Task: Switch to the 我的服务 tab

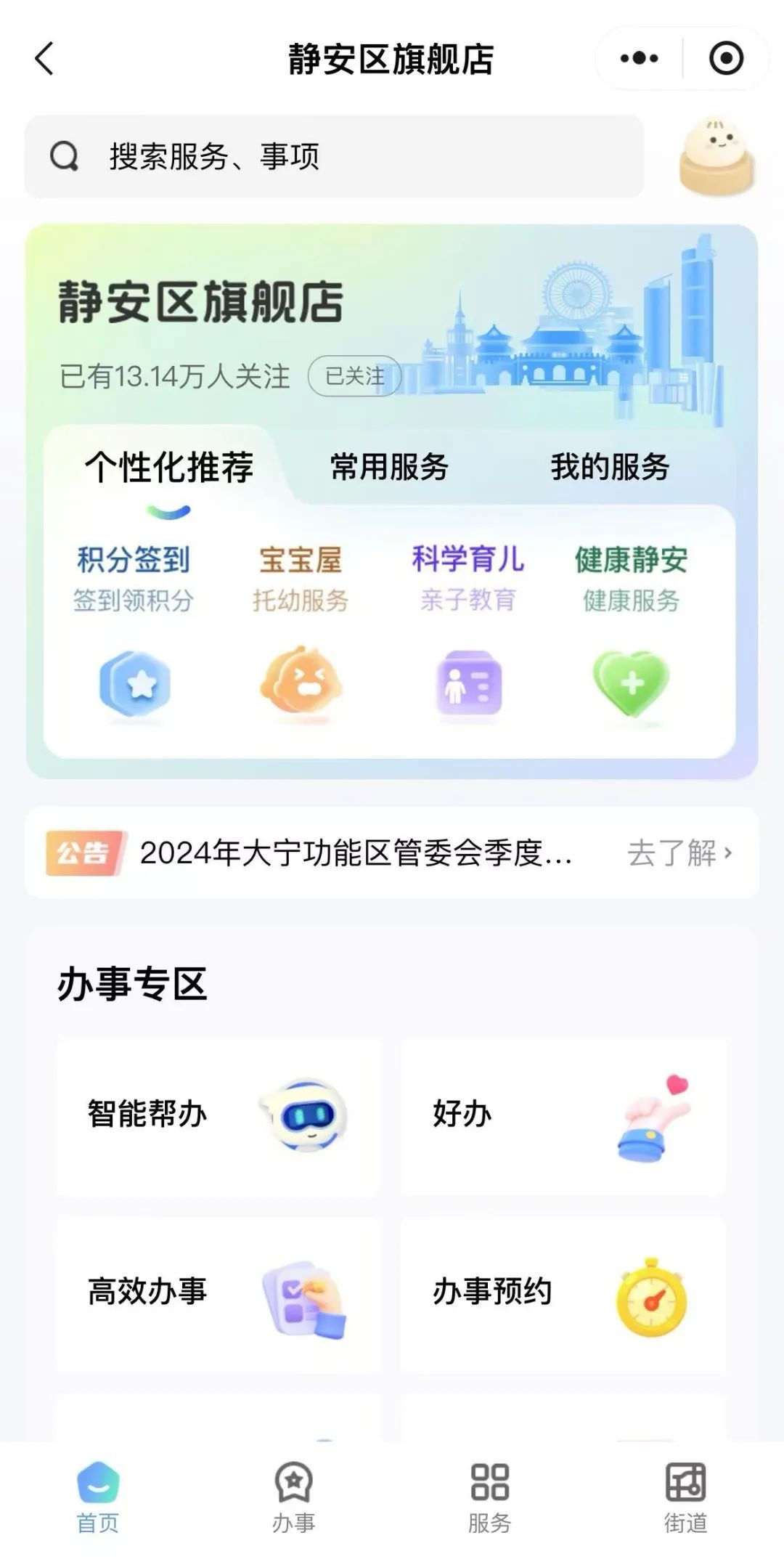Action: (610, 467)
